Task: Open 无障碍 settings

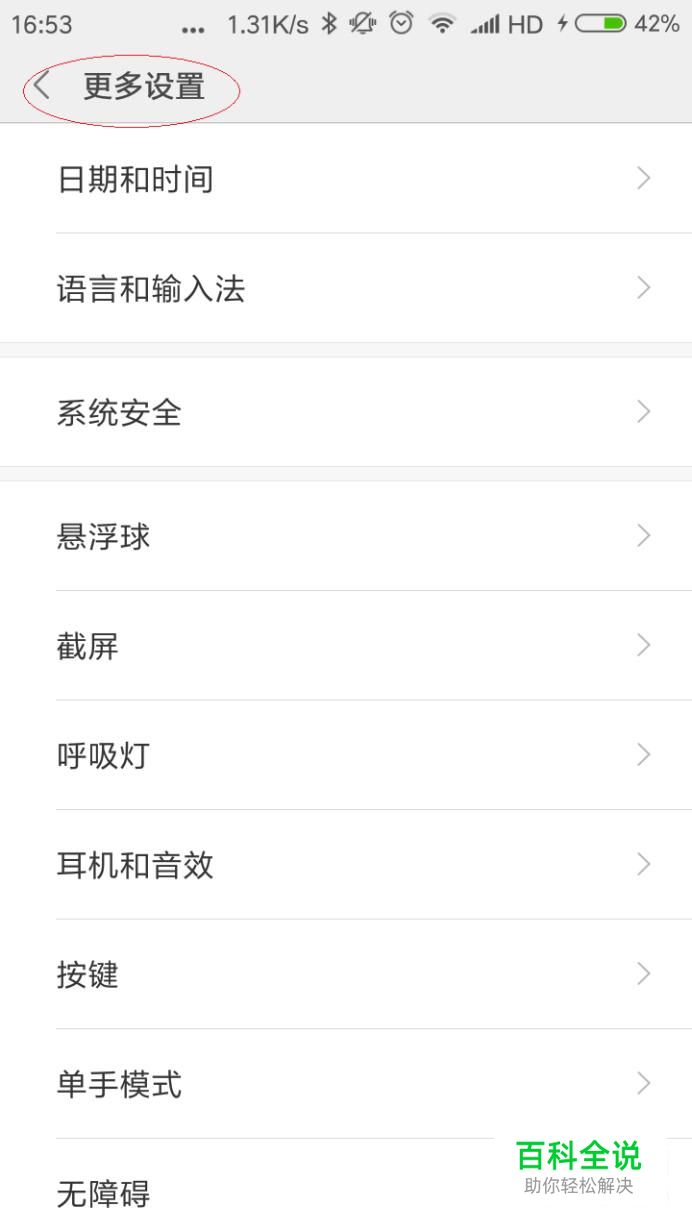Action: click(250, 1192)
